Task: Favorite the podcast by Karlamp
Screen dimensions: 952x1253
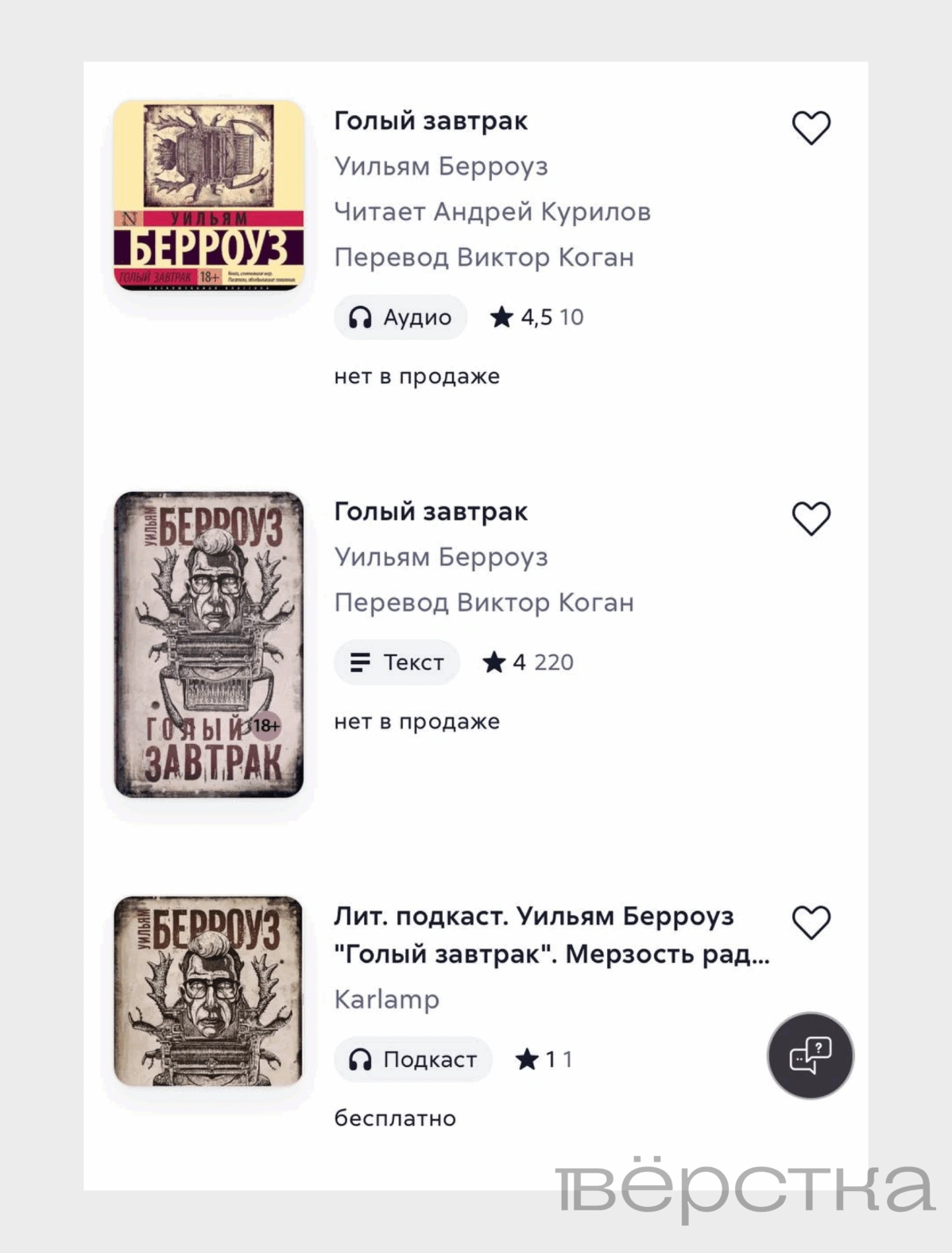Action: pyautogui.click(x=811, y=922)
